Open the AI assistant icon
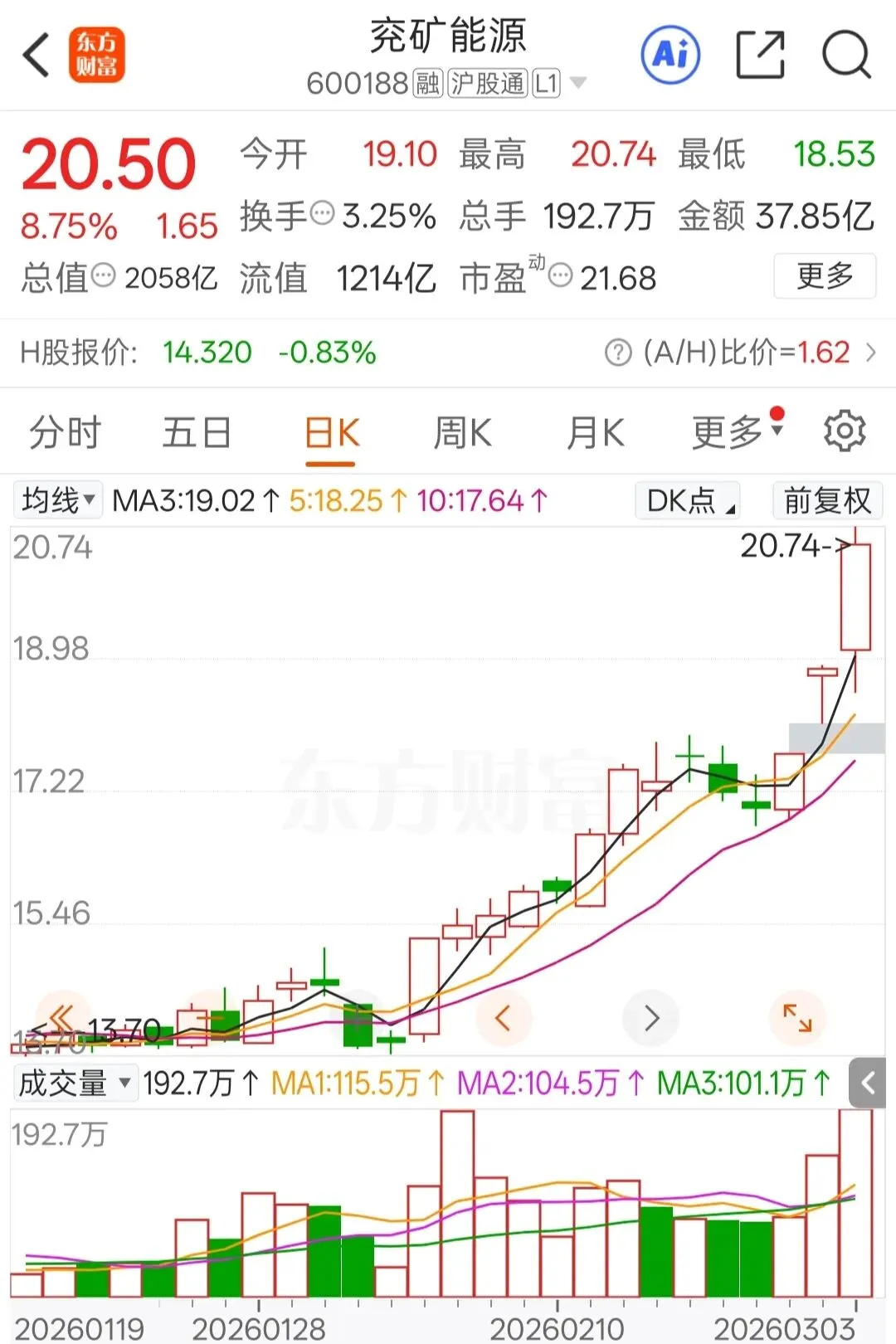This screenshot has height=1344, width=896. [x=670, y=56]
